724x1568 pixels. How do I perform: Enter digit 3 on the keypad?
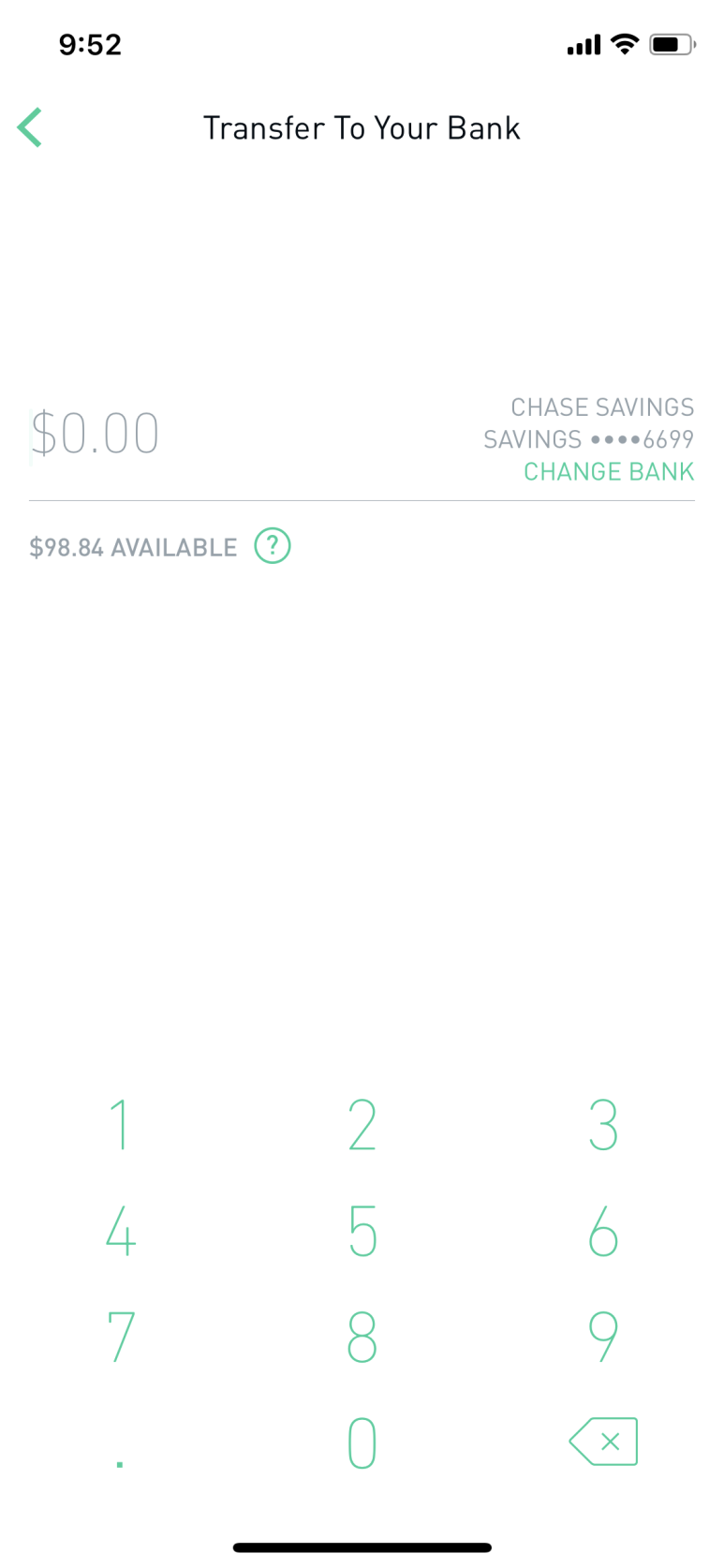click(603, 1125)
